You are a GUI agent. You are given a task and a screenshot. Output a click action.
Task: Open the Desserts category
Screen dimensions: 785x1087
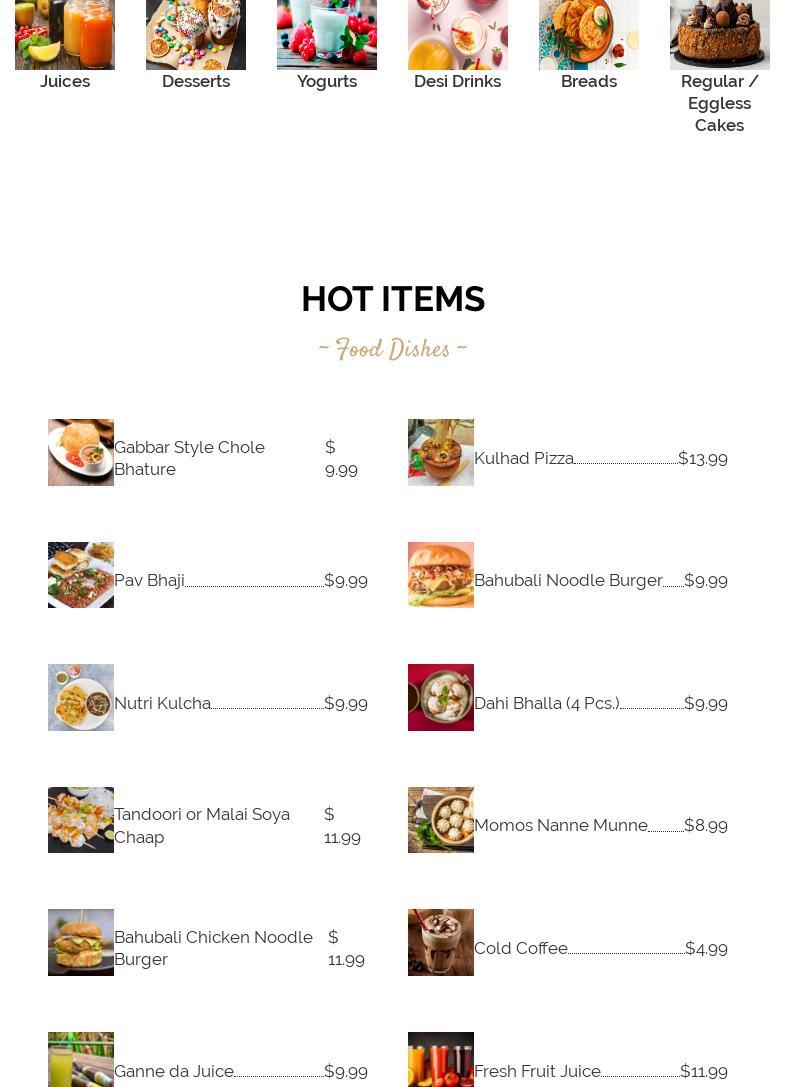196,81
